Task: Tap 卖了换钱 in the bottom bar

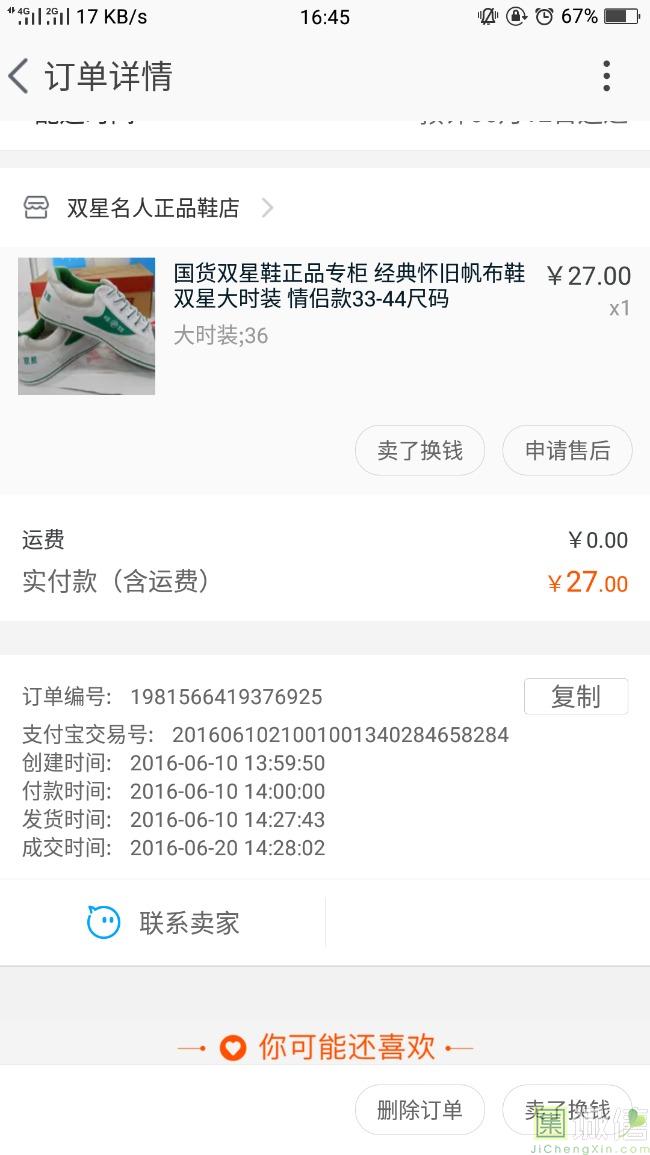Action: pos(567,1109)
